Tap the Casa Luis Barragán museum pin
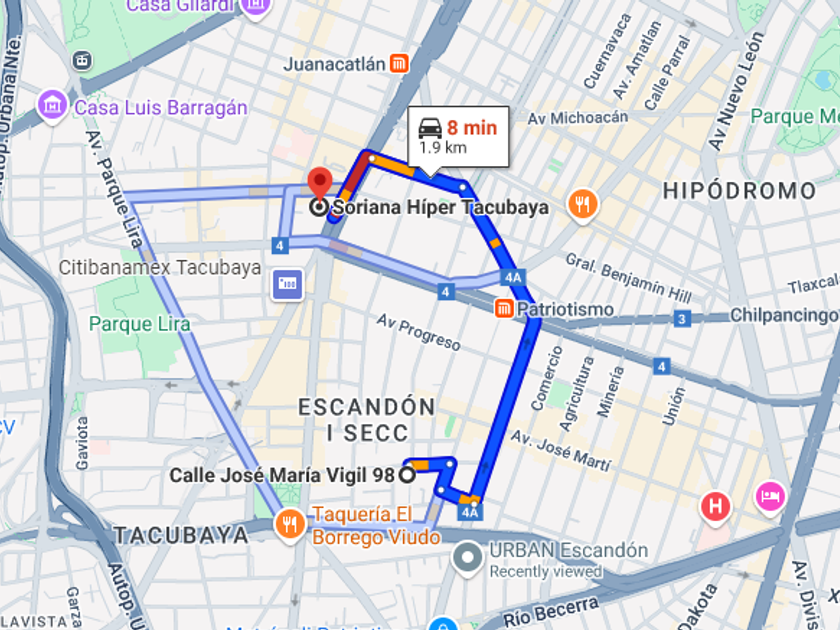This screenshot has height=630, width=840. pos(52,106)
